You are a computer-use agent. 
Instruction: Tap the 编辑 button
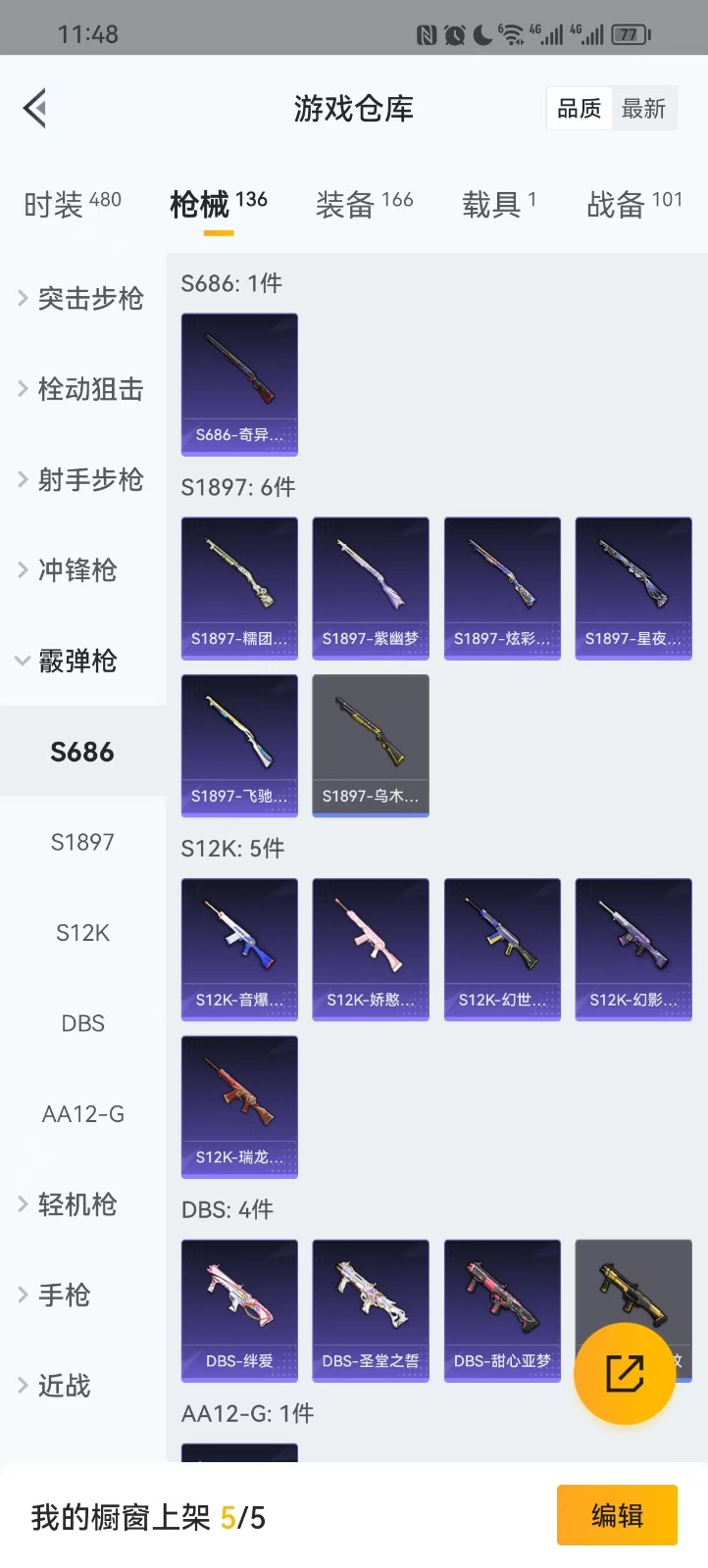click(x=617, y=1515)
